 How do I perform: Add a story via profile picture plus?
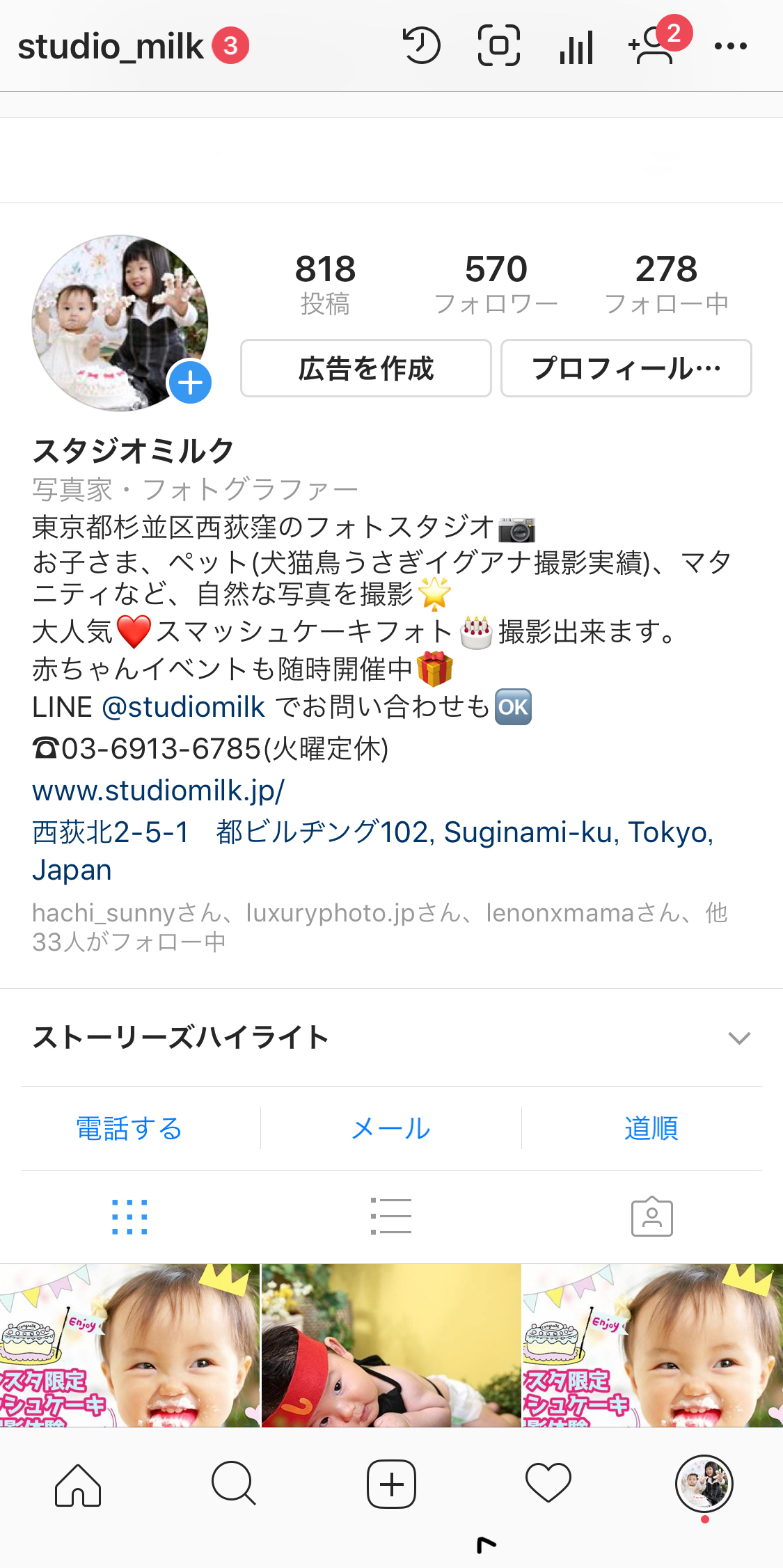(190, 383)
